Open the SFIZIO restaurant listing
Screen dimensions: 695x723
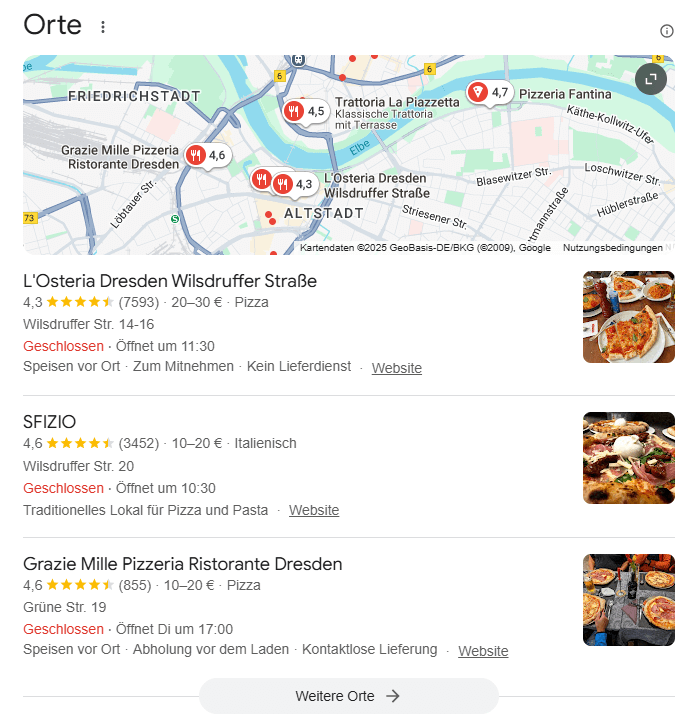click(50, 422)
